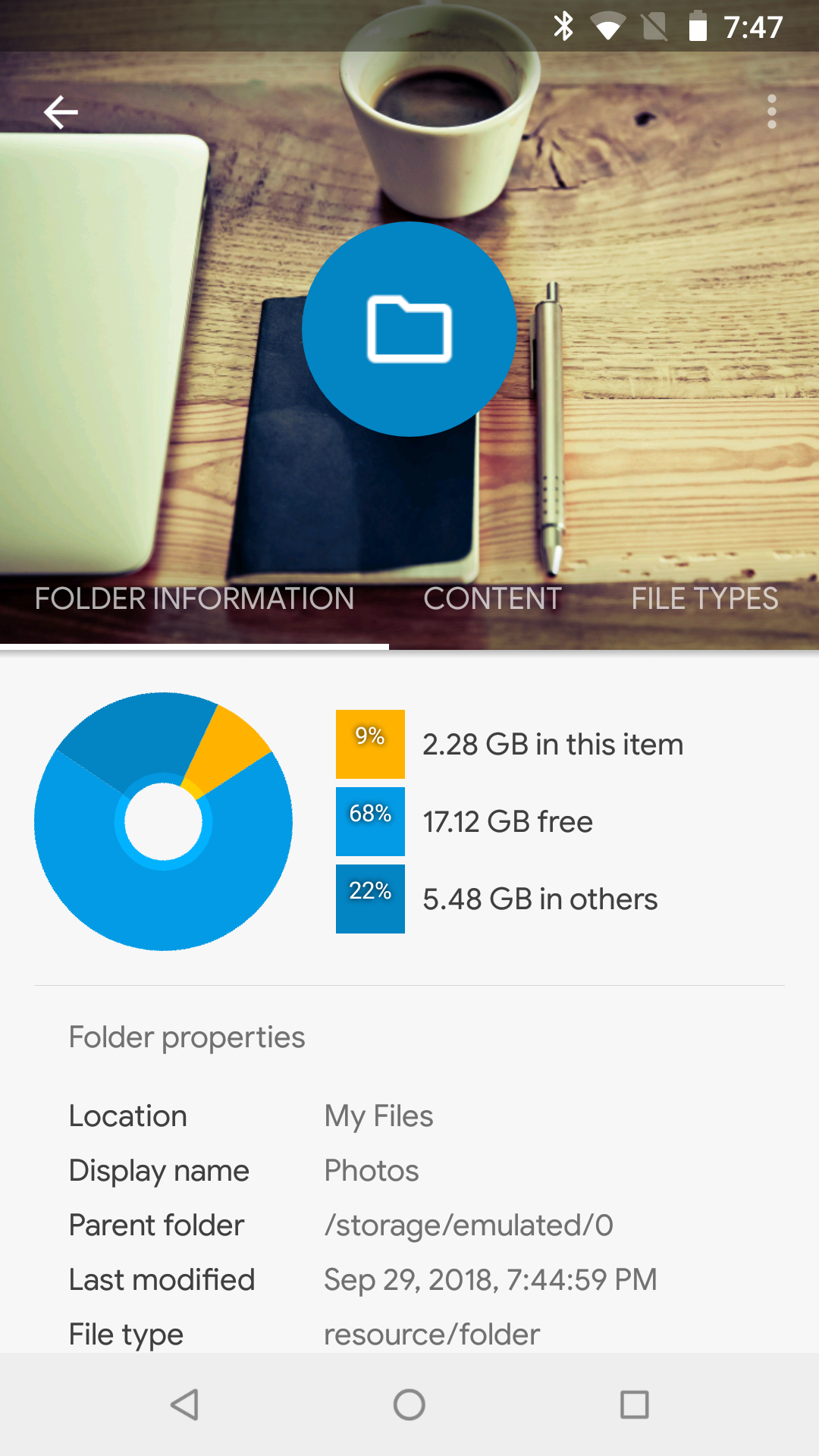
Task: Select the '17.12 GB free' entry
Action: (x=508, y=821)
